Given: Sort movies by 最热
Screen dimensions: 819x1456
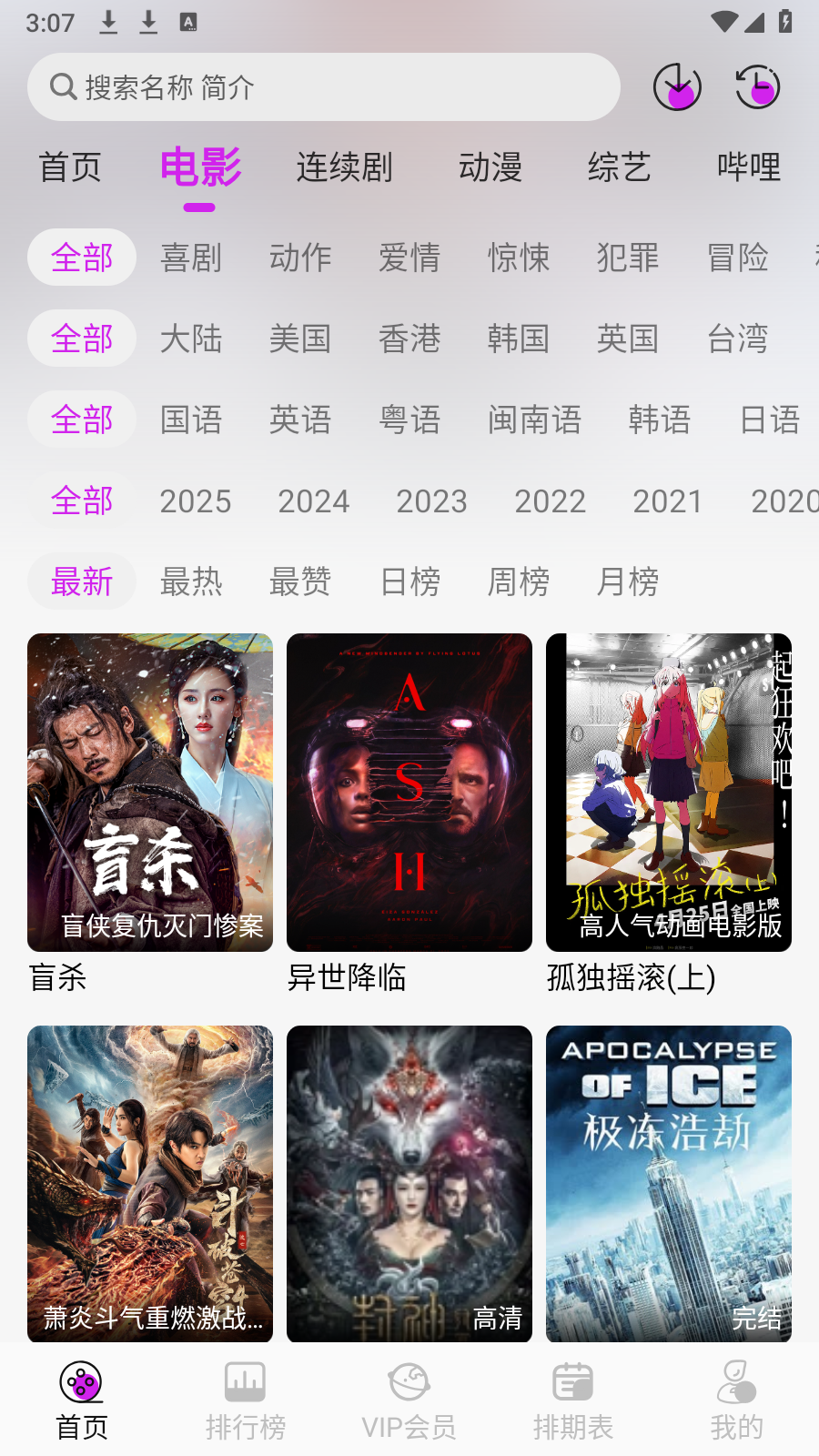Looking at the screenshot, I should point(191,581).
